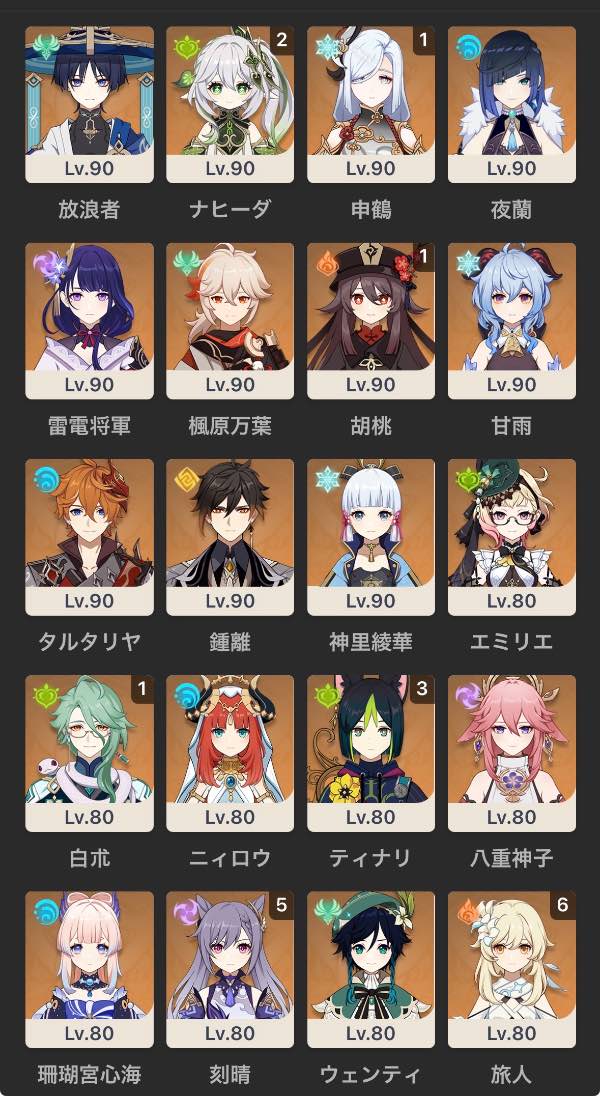Viewport: 600px width, 1096px height.
Task: Tap the ニィロウ character card
Action: pyautogui.click(x=230, y=753)
